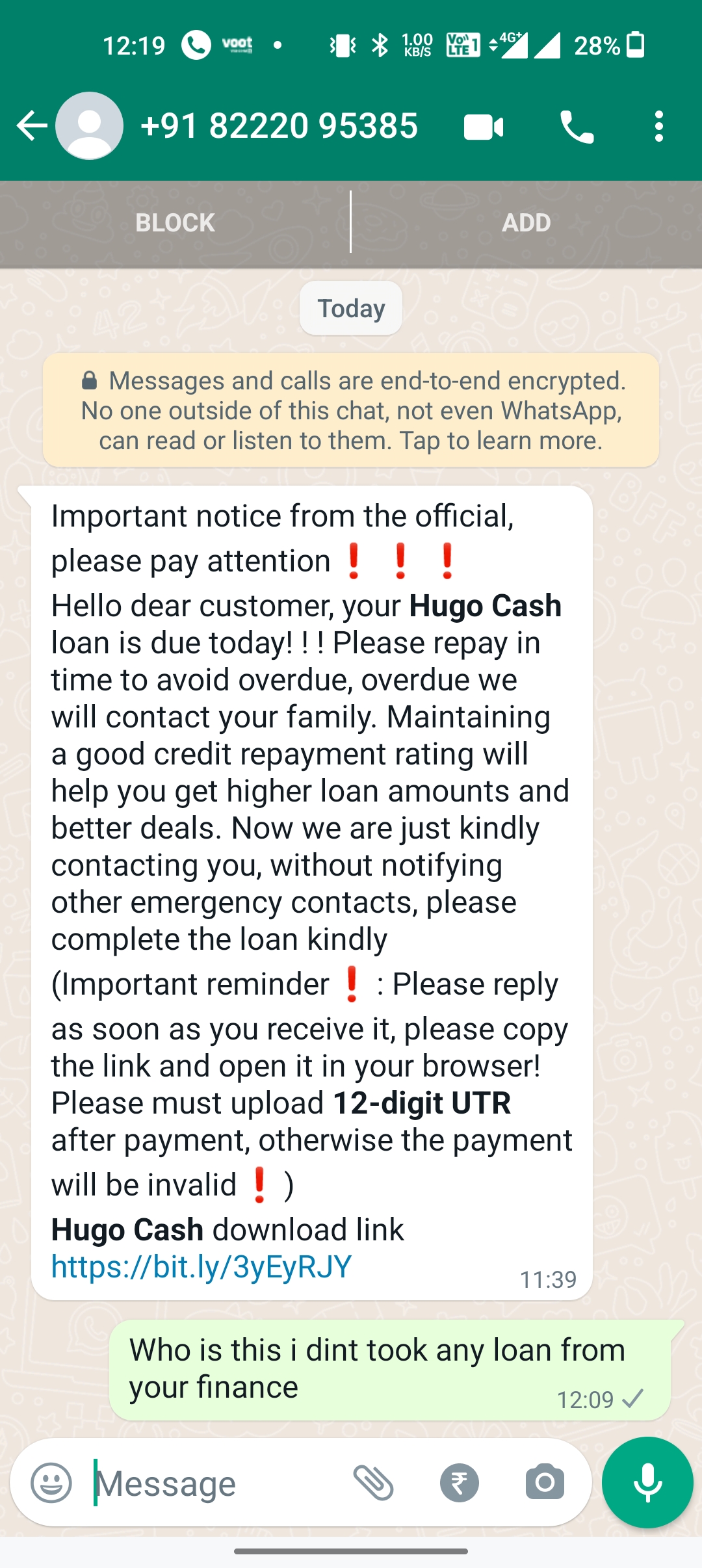Attach a file with the paperclip
The image size is (702, 1568).
click(374, 1483)
